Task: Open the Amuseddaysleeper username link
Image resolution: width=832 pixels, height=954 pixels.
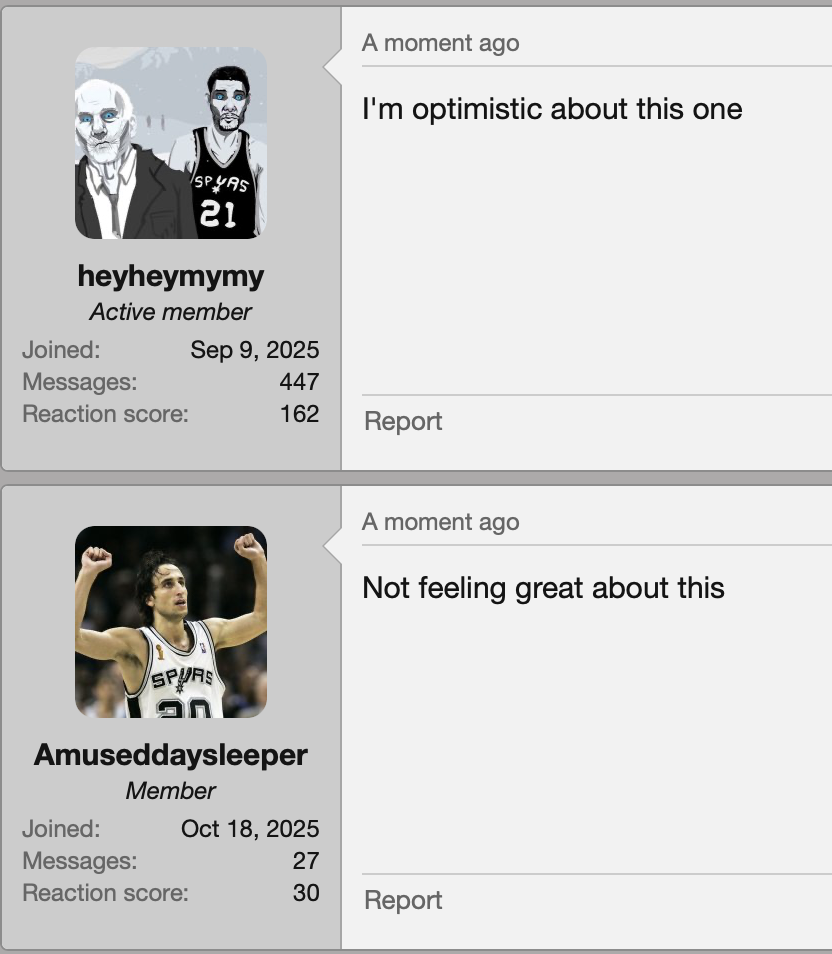Action: tap(171, 754)
